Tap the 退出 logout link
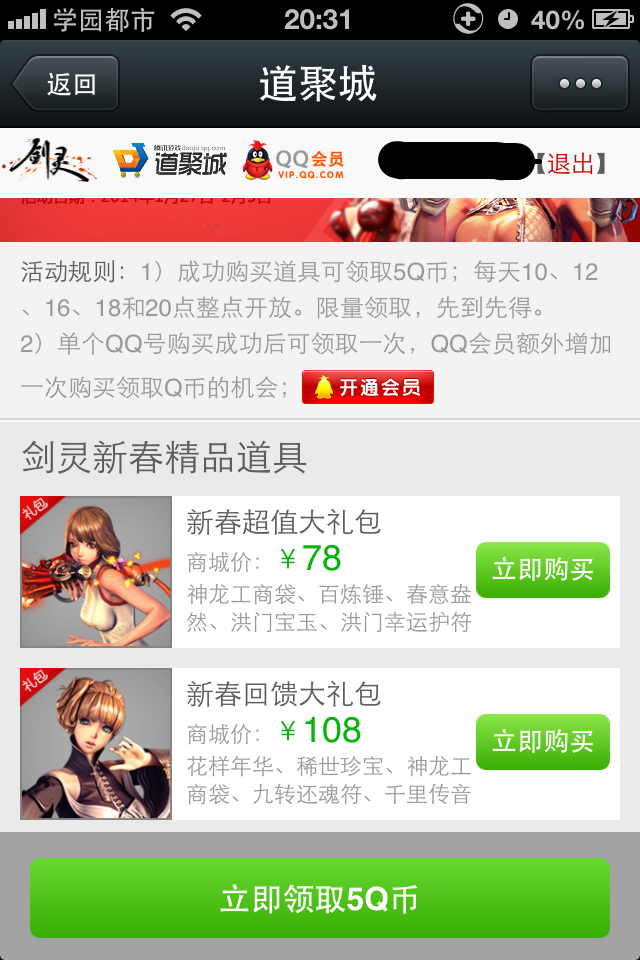The height and width of the screenshot is (960, 640). [x=570, y=163]
